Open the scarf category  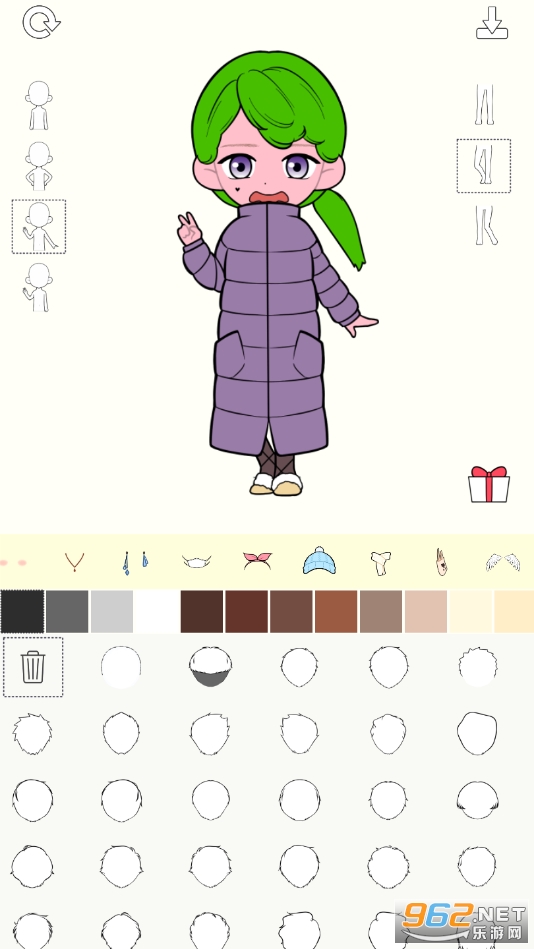(380, 563)
